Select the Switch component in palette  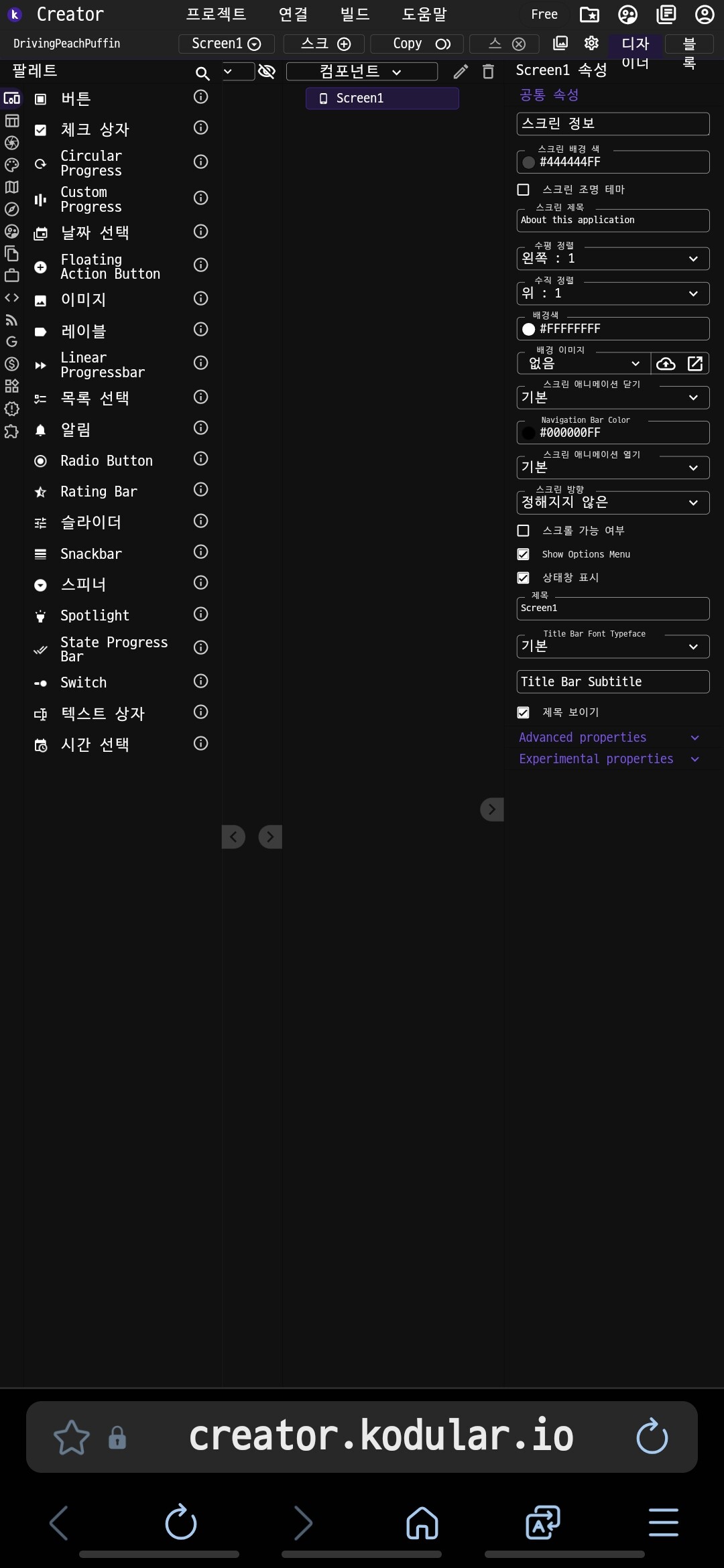tap(83, 683)
